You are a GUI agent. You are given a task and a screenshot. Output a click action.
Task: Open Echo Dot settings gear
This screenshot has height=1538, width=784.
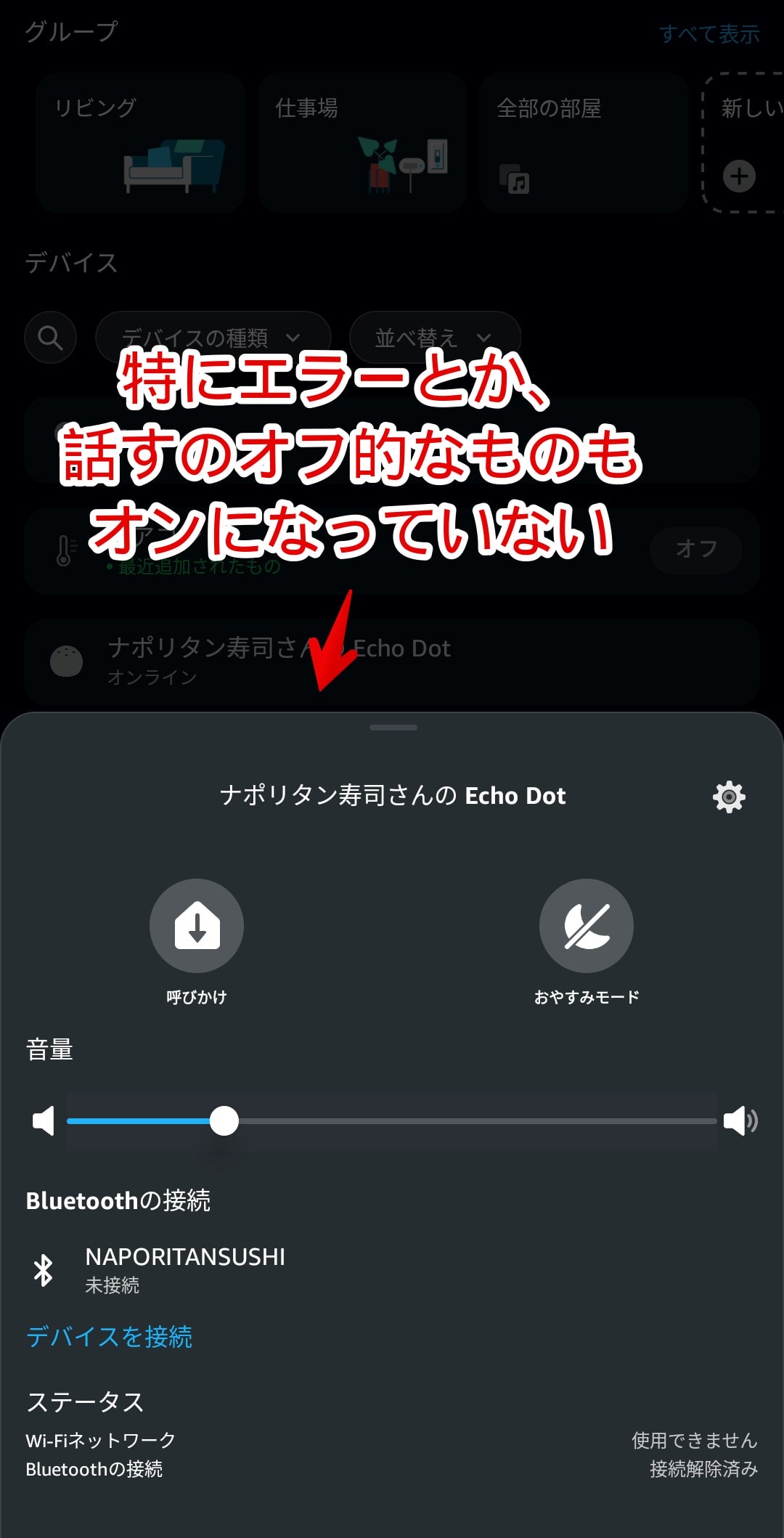tap(729, 797)
